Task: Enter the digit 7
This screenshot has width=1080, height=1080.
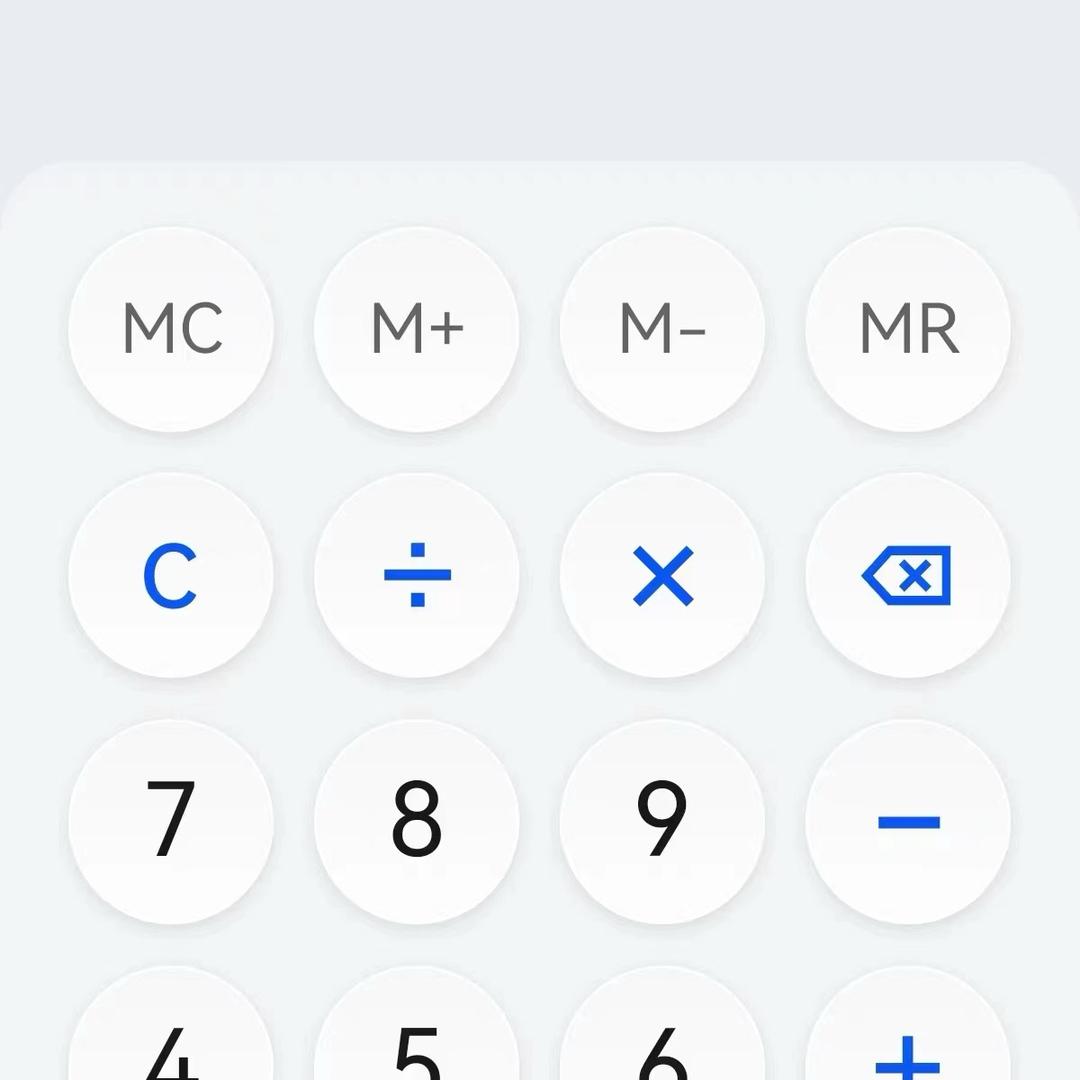Action: pyautogui.click(x=171, y=821)
